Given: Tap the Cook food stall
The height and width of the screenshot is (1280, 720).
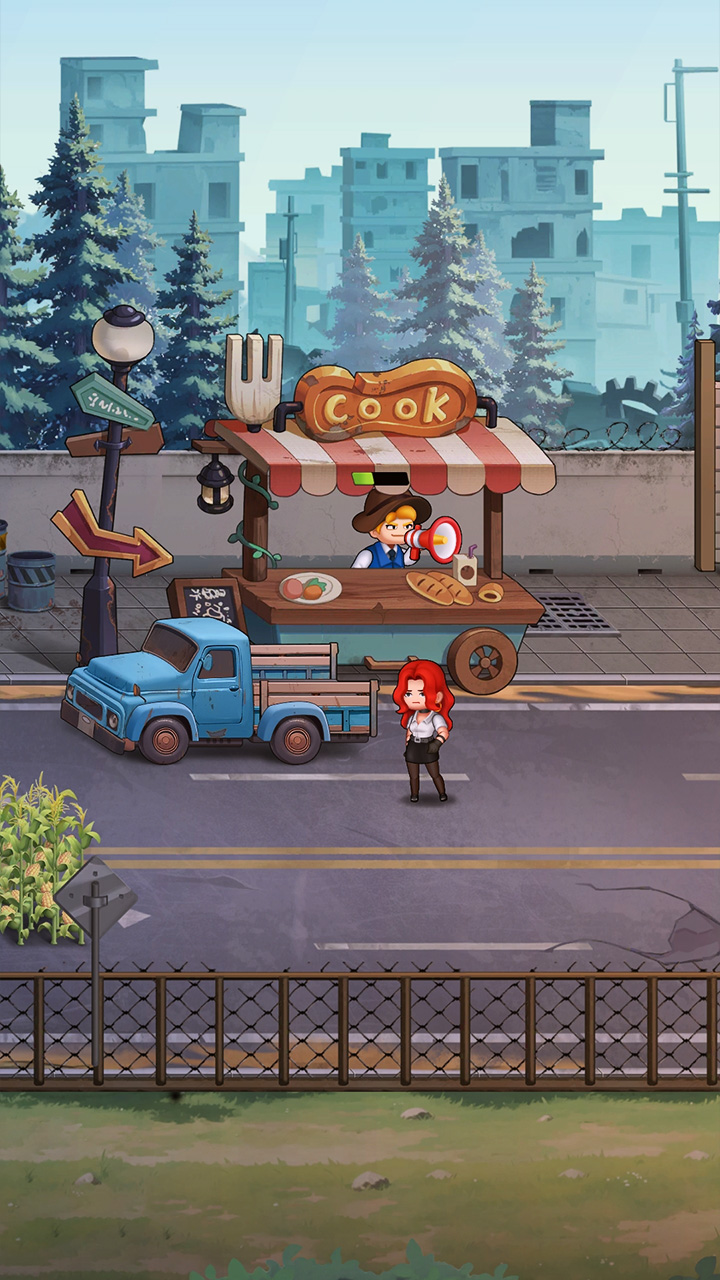Looking at the screenshot, I should pos(385,520).
